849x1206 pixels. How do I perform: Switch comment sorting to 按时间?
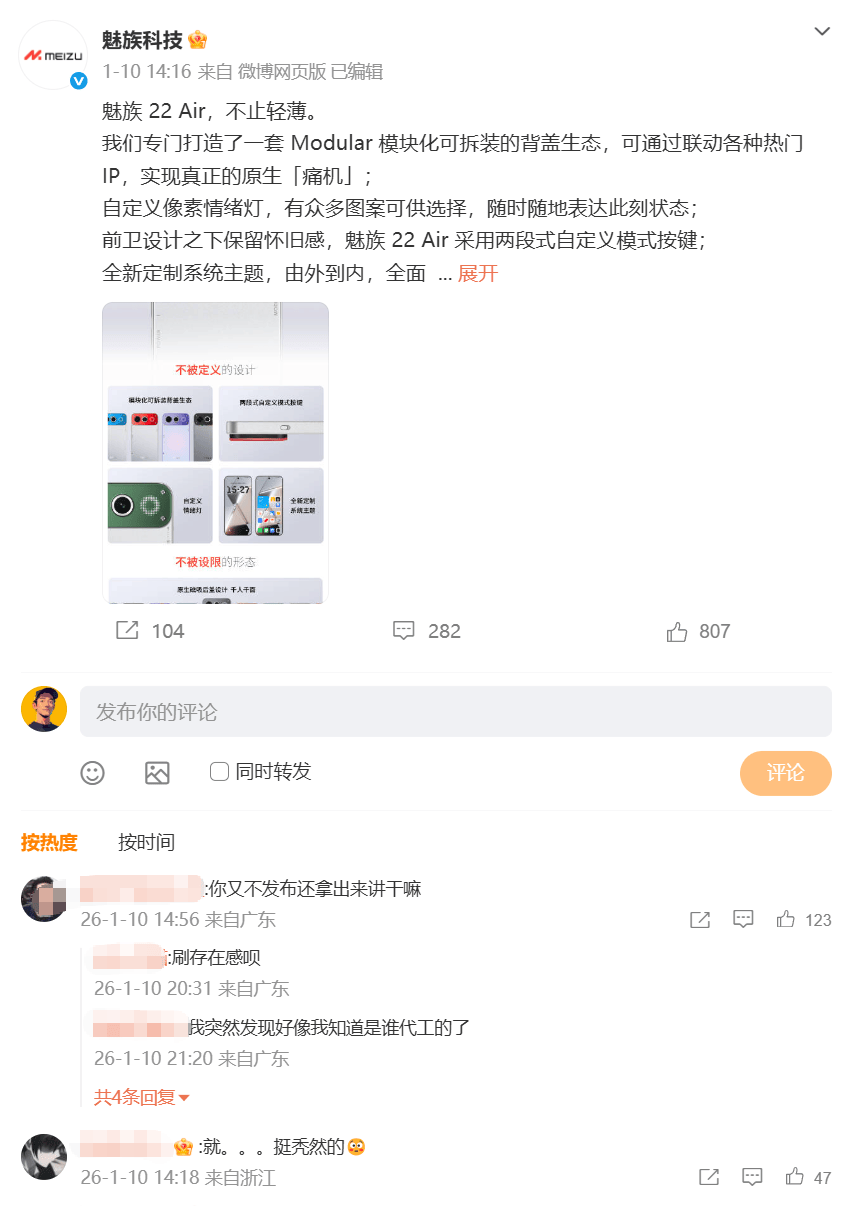coord(146,842)
